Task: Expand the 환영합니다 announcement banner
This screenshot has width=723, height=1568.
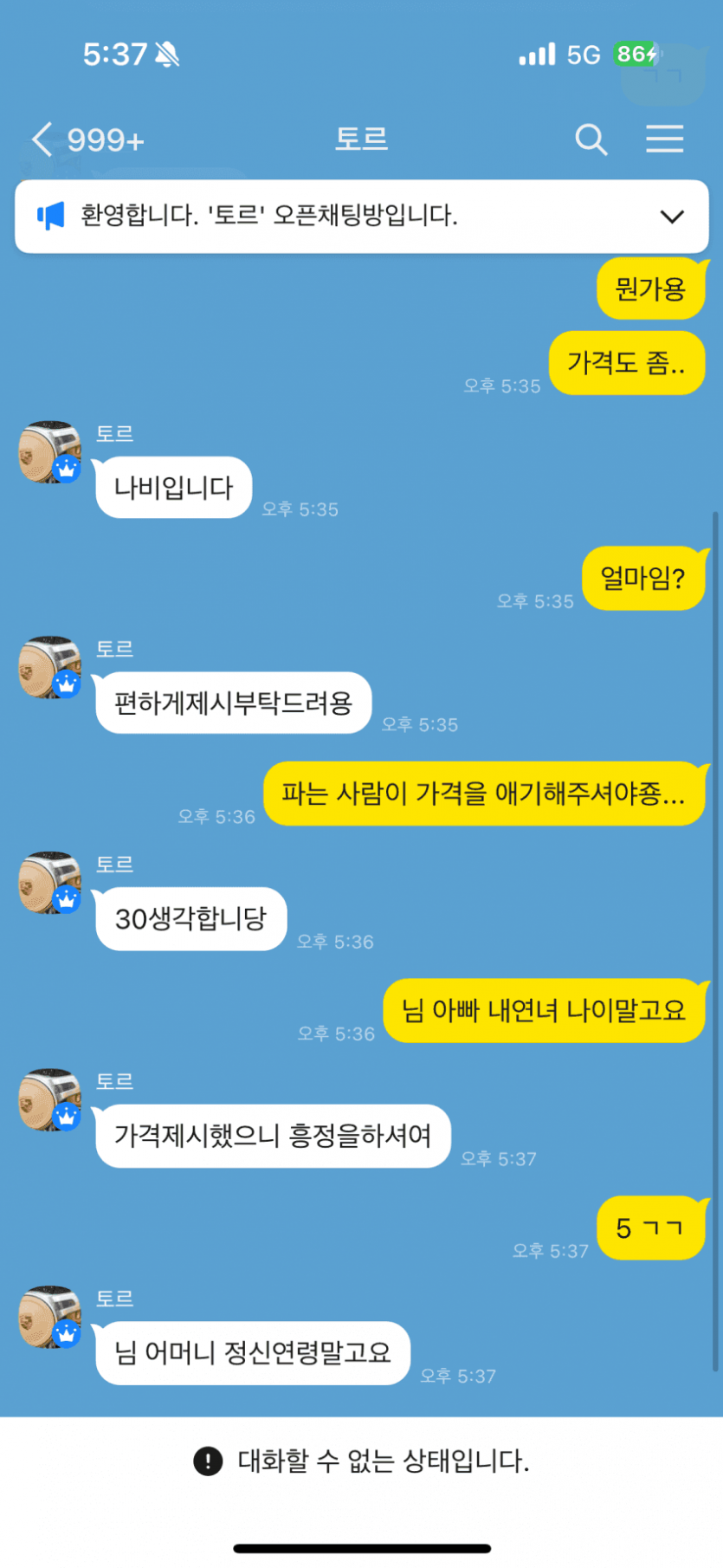Action: (672, 217)
